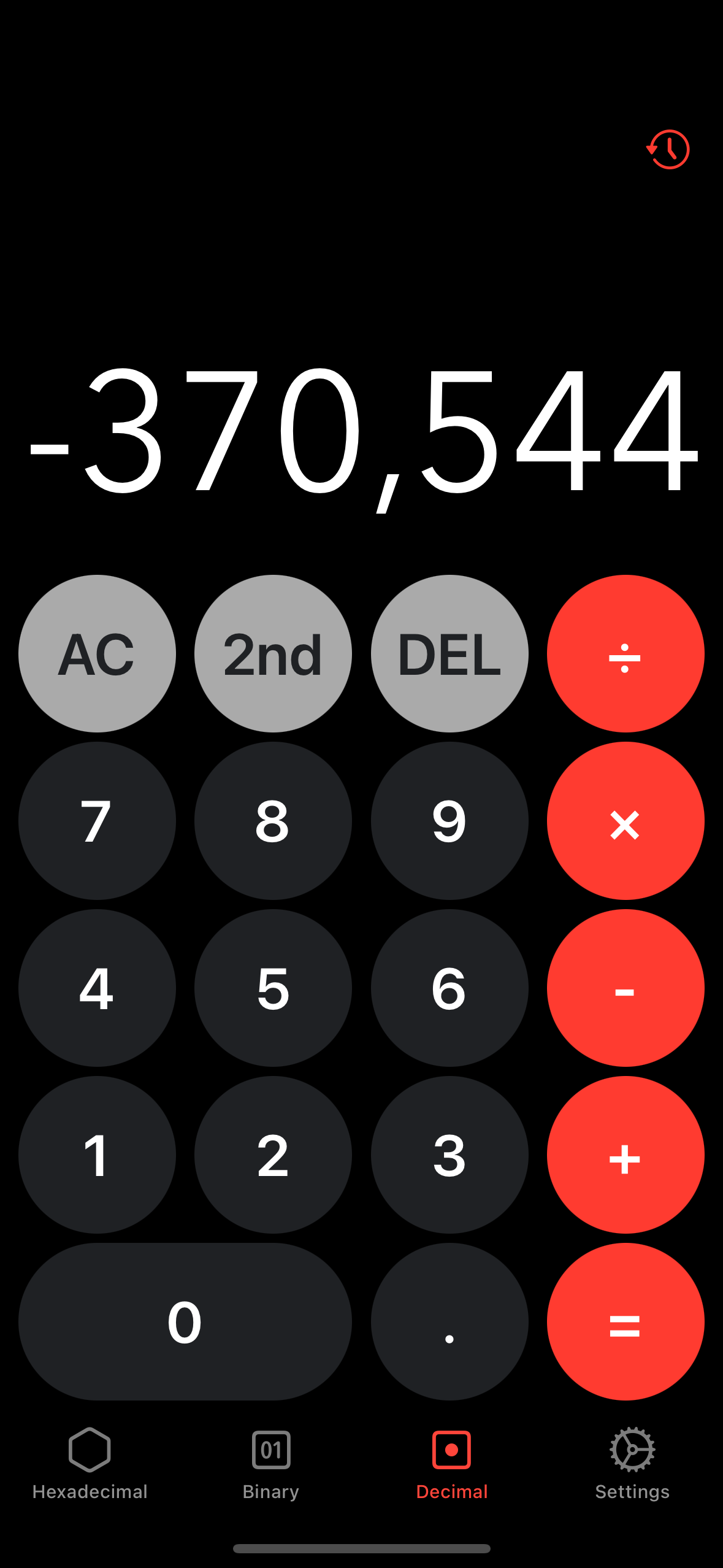Delete the last digit with DEL
723x1568 pixels.
449,653
